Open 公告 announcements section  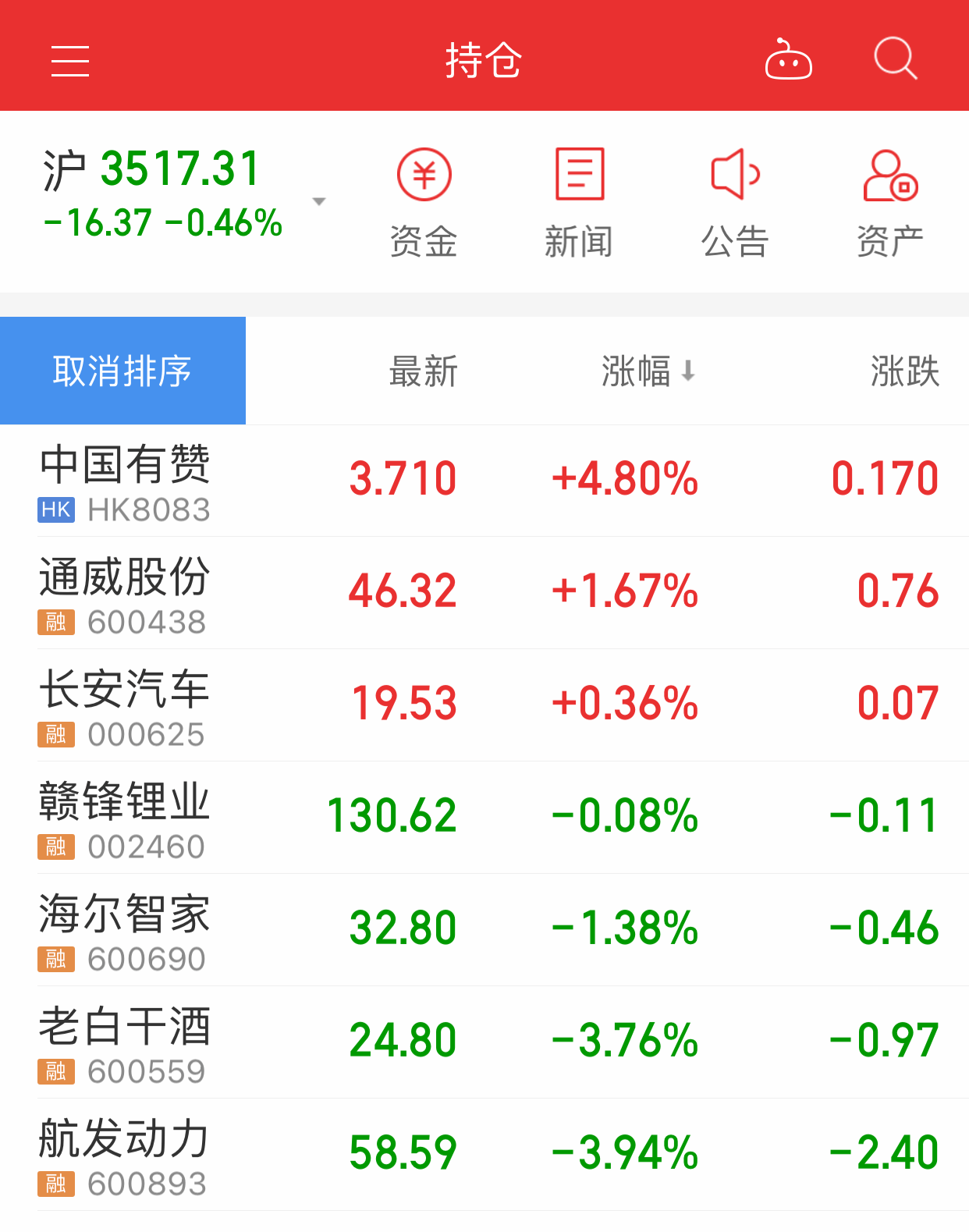pos(735,203)
